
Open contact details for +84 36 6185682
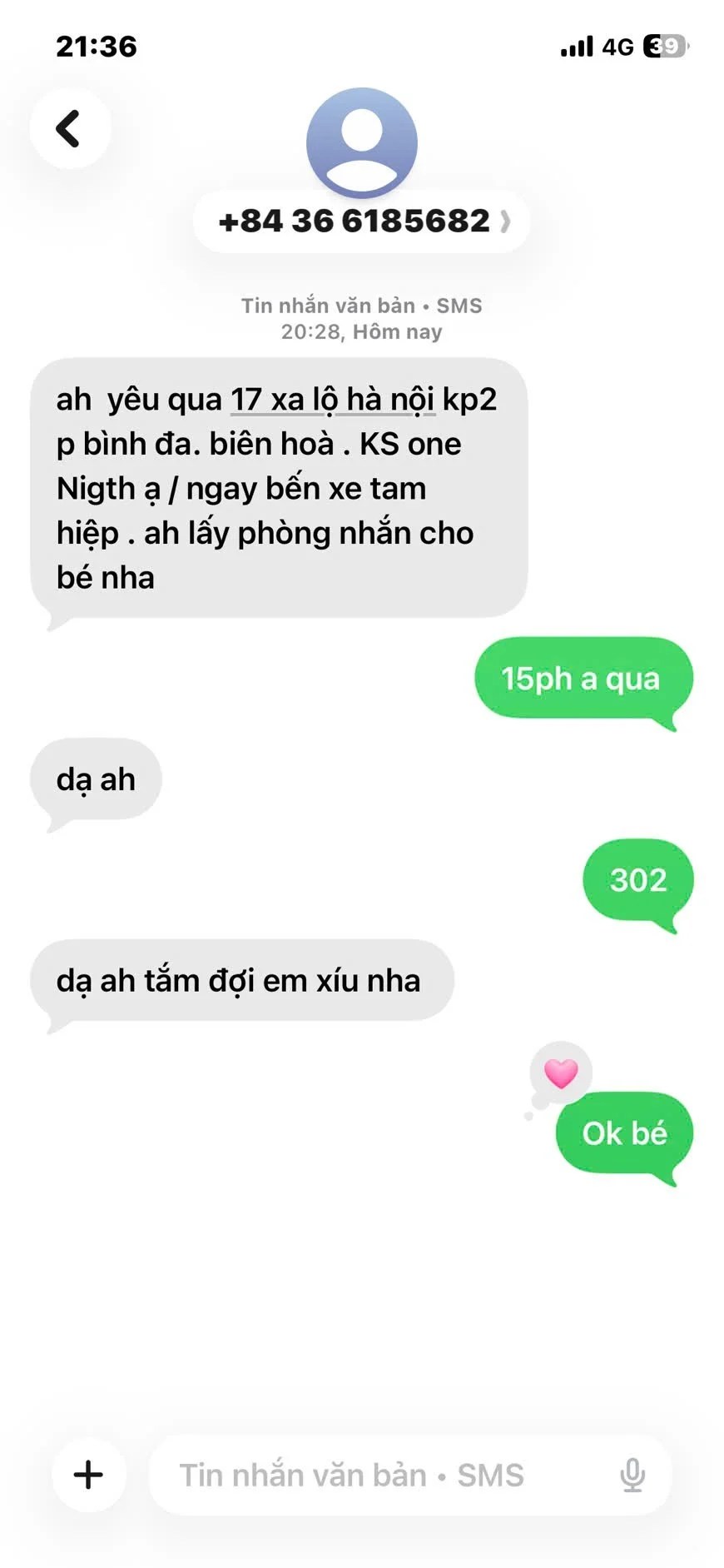(361, 222)
